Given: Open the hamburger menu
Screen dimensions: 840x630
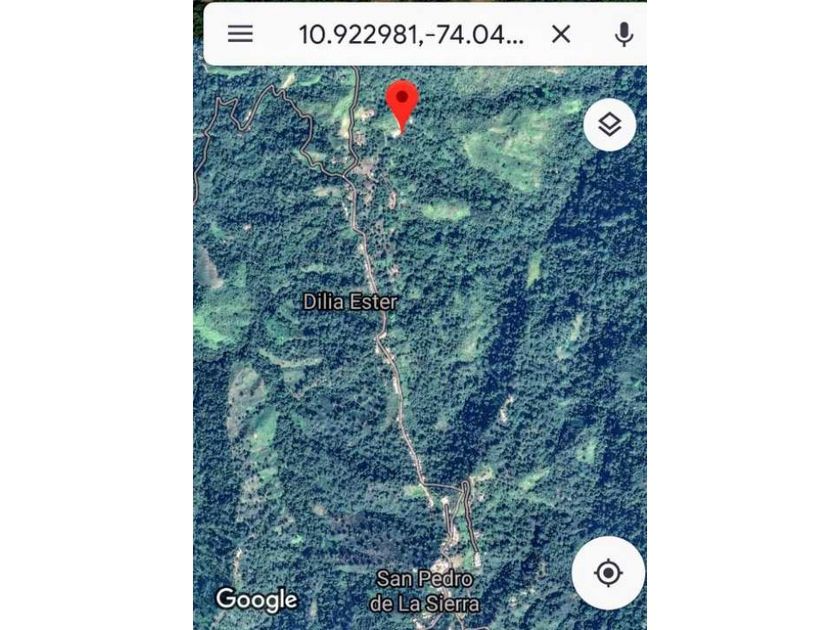Looking at the screenshot, I should coord(240,35).
